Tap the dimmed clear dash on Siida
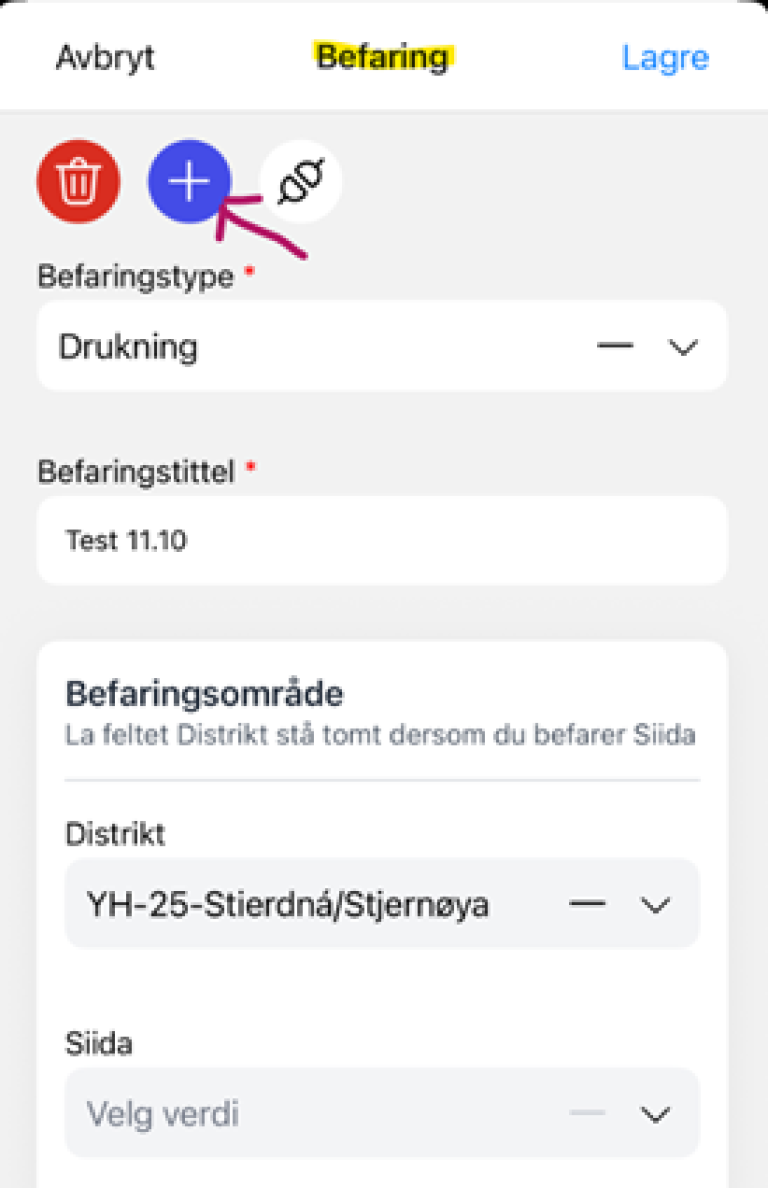 (x=588, y=1113)
